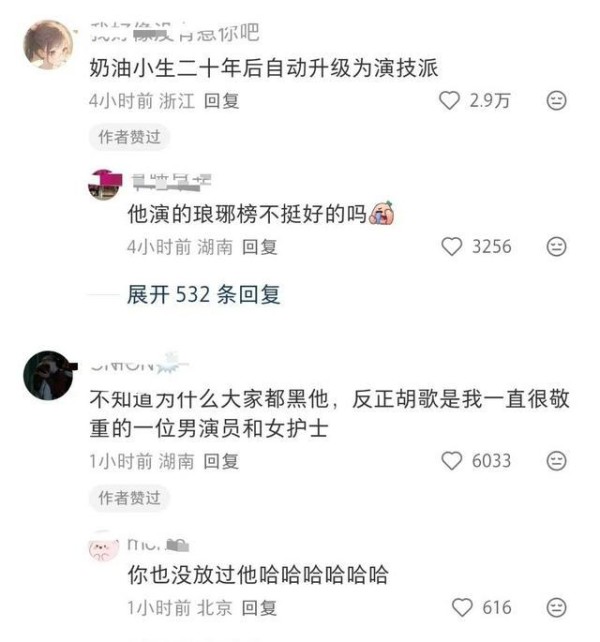Like the 琅琊榜 reply with 3256 likes
The image size is (600, 642).
[x=453, y=246]
